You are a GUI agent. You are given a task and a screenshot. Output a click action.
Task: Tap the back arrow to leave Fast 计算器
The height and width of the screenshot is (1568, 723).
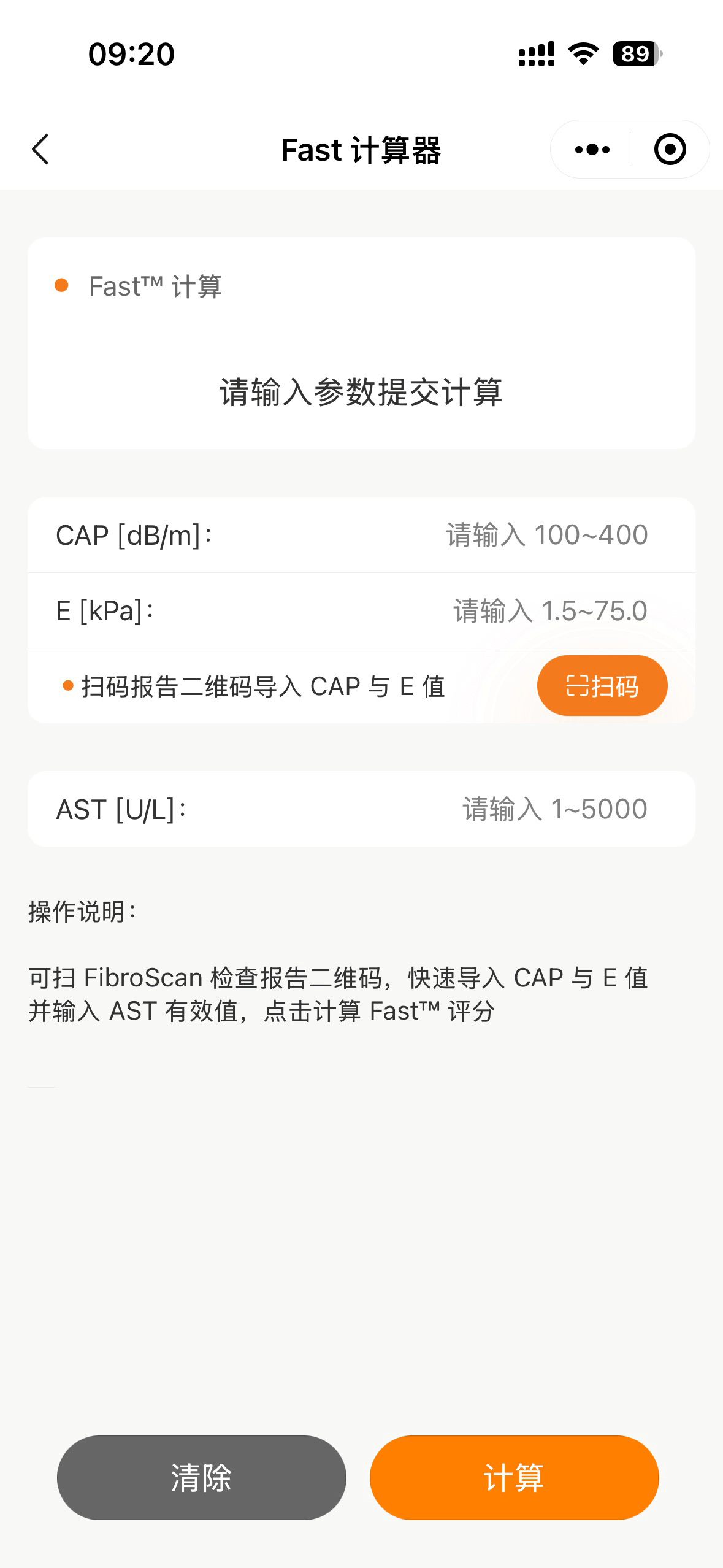(x=40, y=149)
